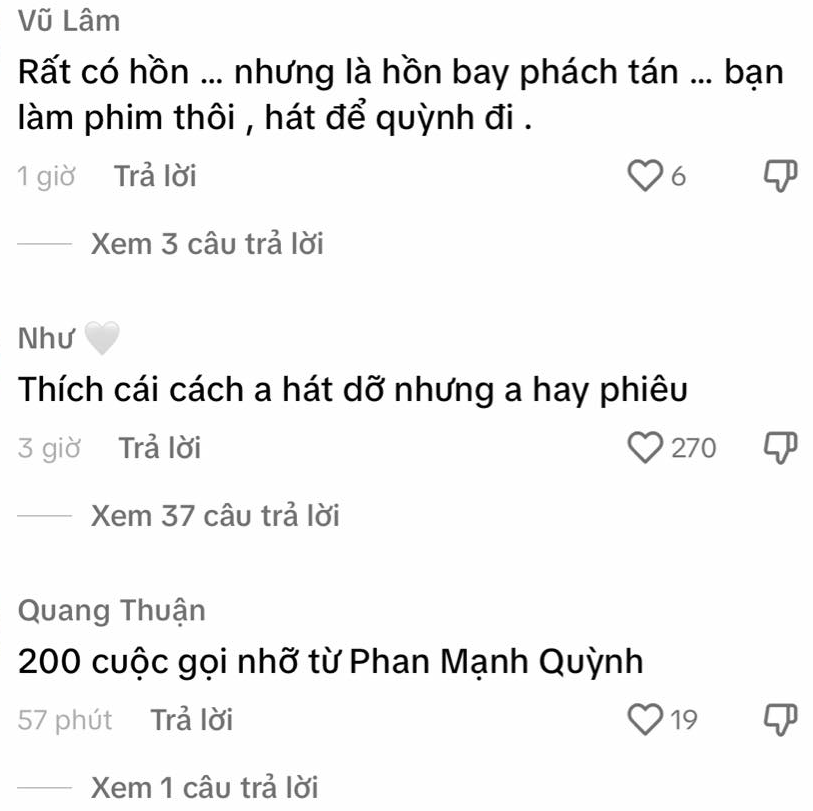This screenshot has width=813, height=811.
Task: Expand 37 replies under Như's comment
Action: [x=215, y=516]
